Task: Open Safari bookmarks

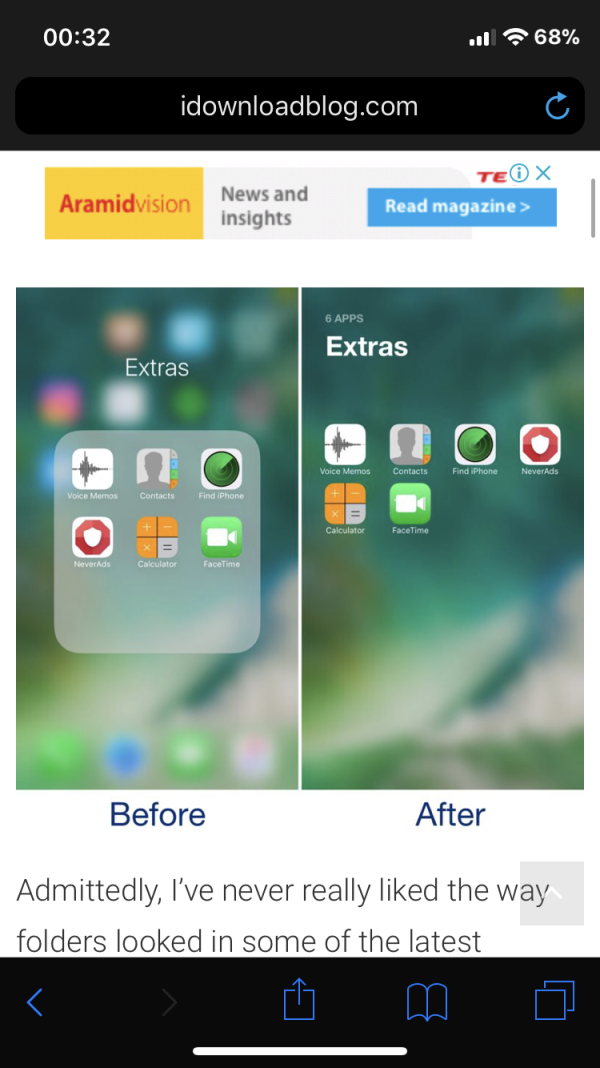Action: [427, 1001]
